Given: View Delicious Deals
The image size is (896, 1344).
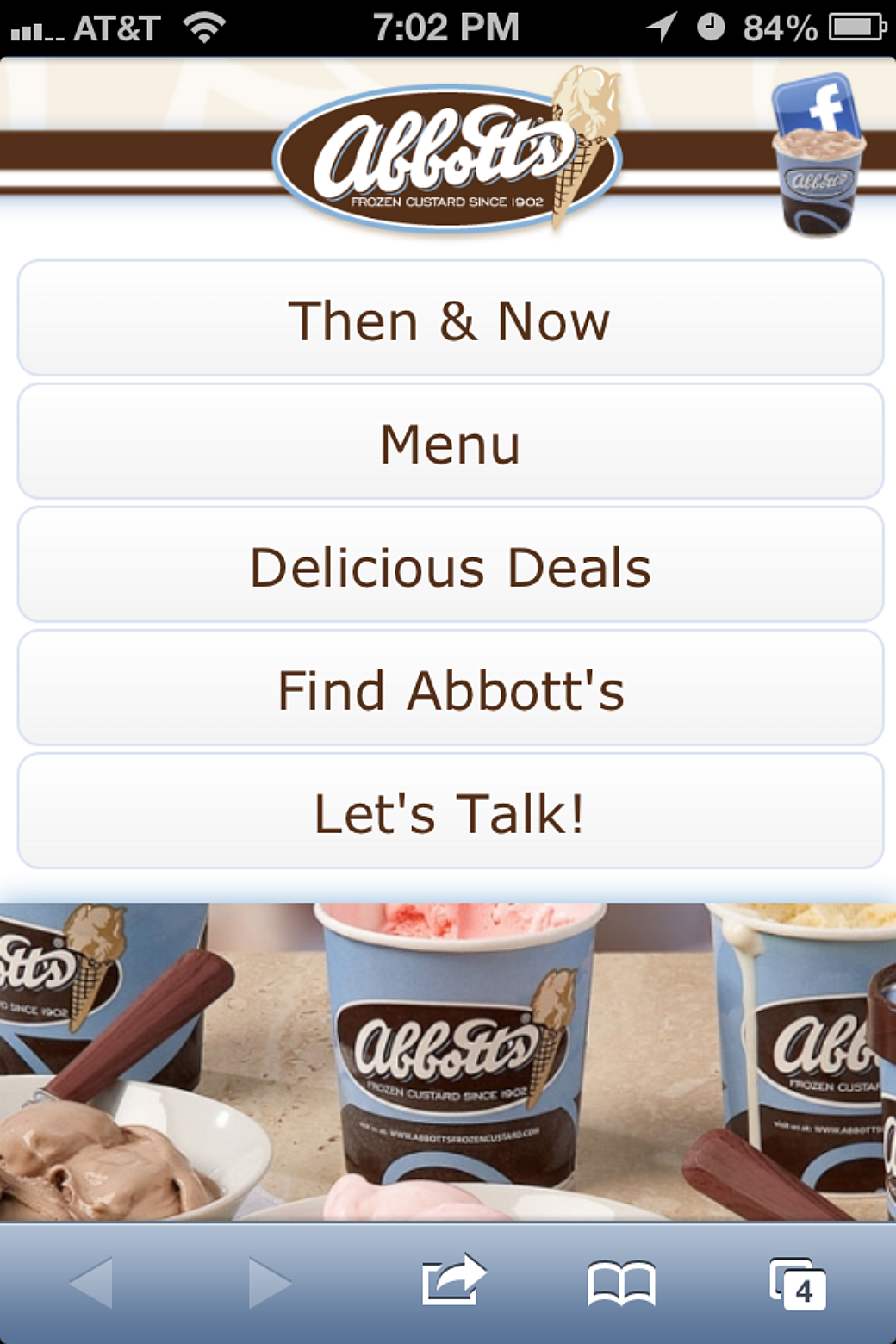Looking at the screenshot, I should pyautogui.click(x=450, y=566).
